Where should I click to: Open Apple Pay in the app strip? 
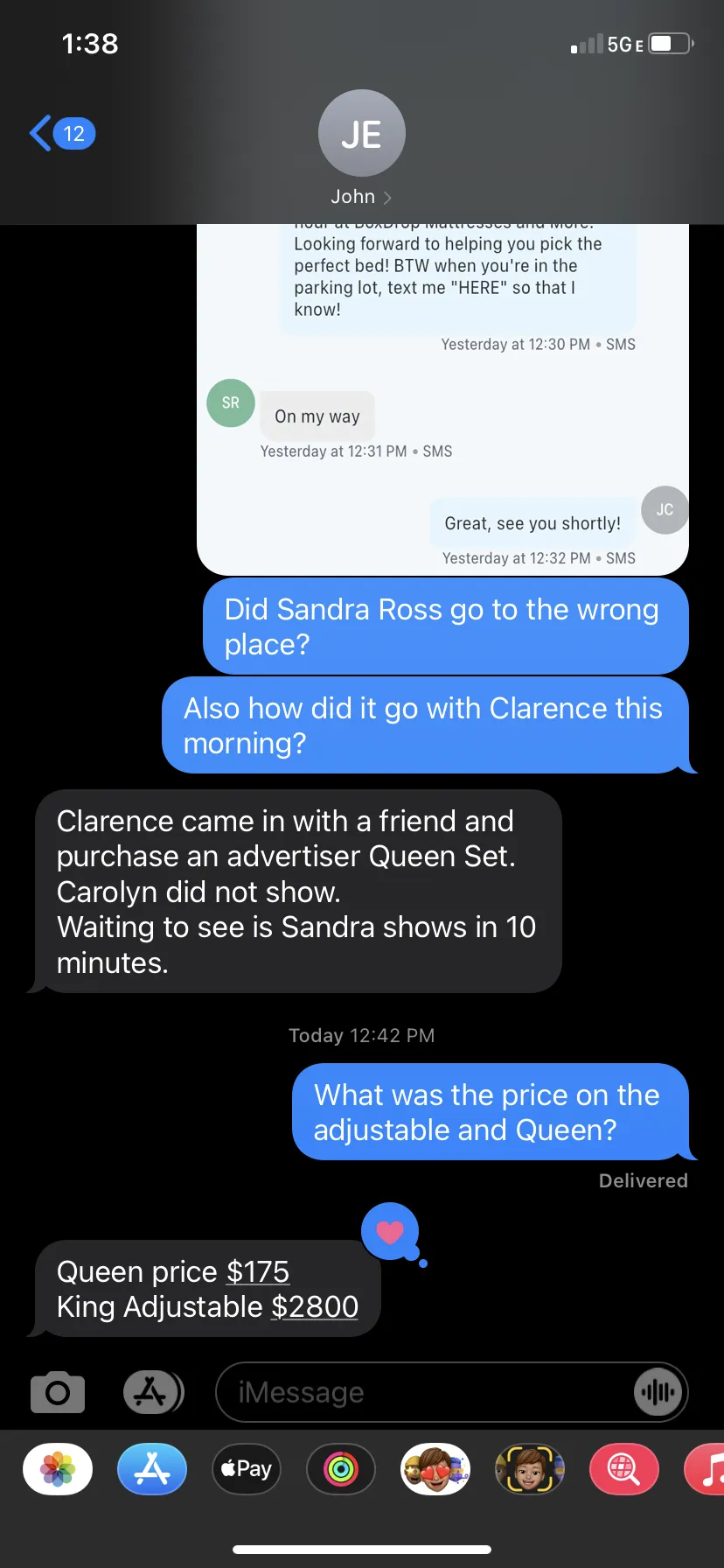pos(247,1469)
